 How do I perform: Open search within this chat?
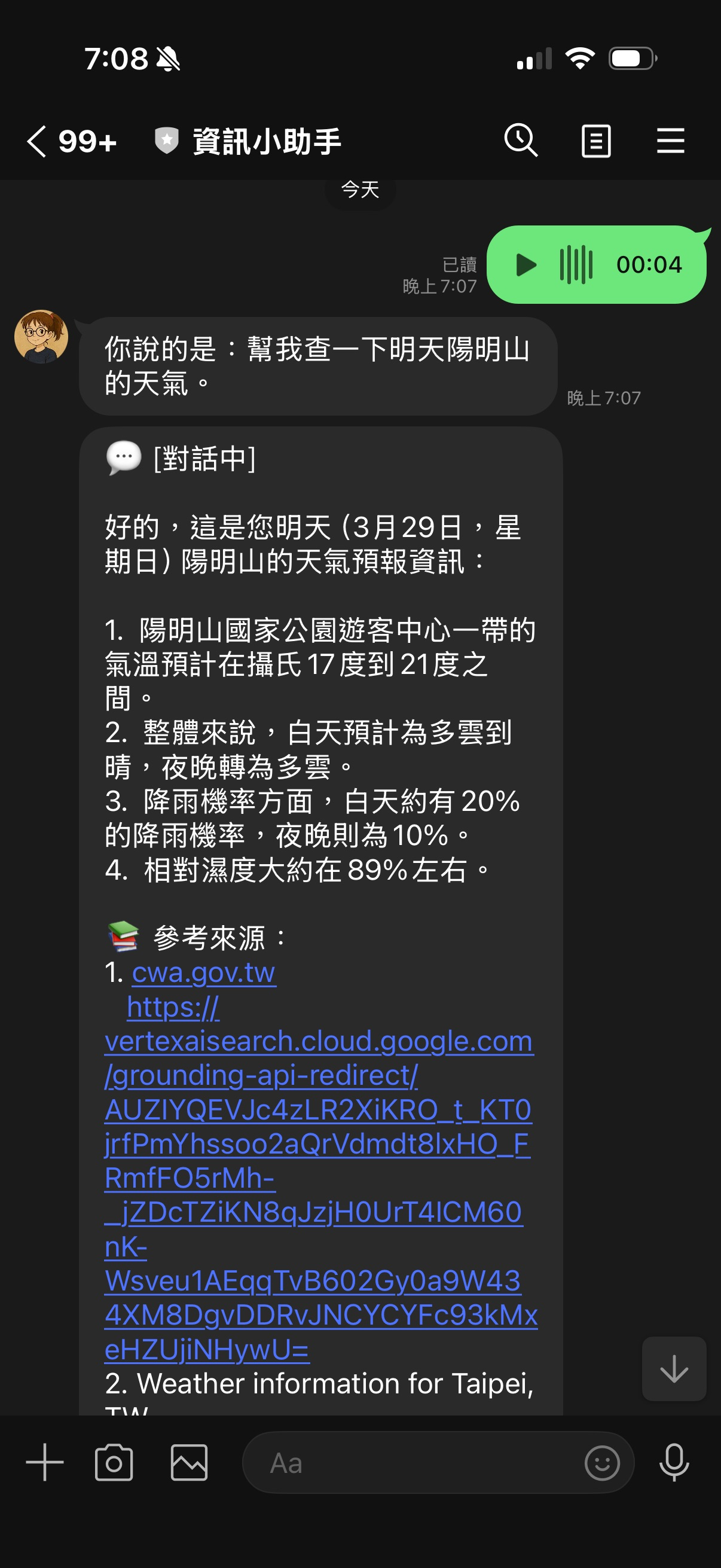coord(520,141)
